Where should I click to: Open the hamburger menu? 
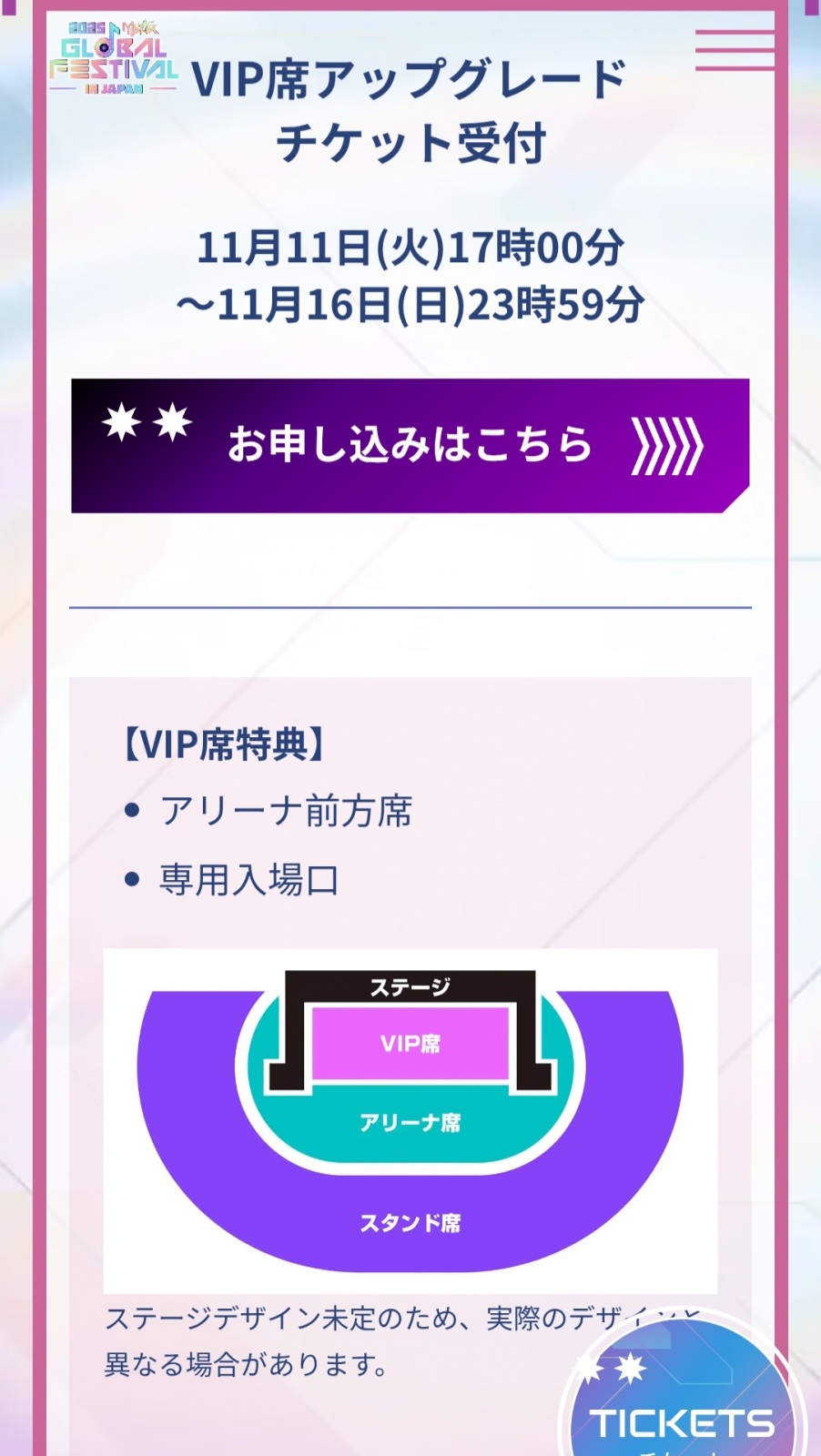click(734, 50)
